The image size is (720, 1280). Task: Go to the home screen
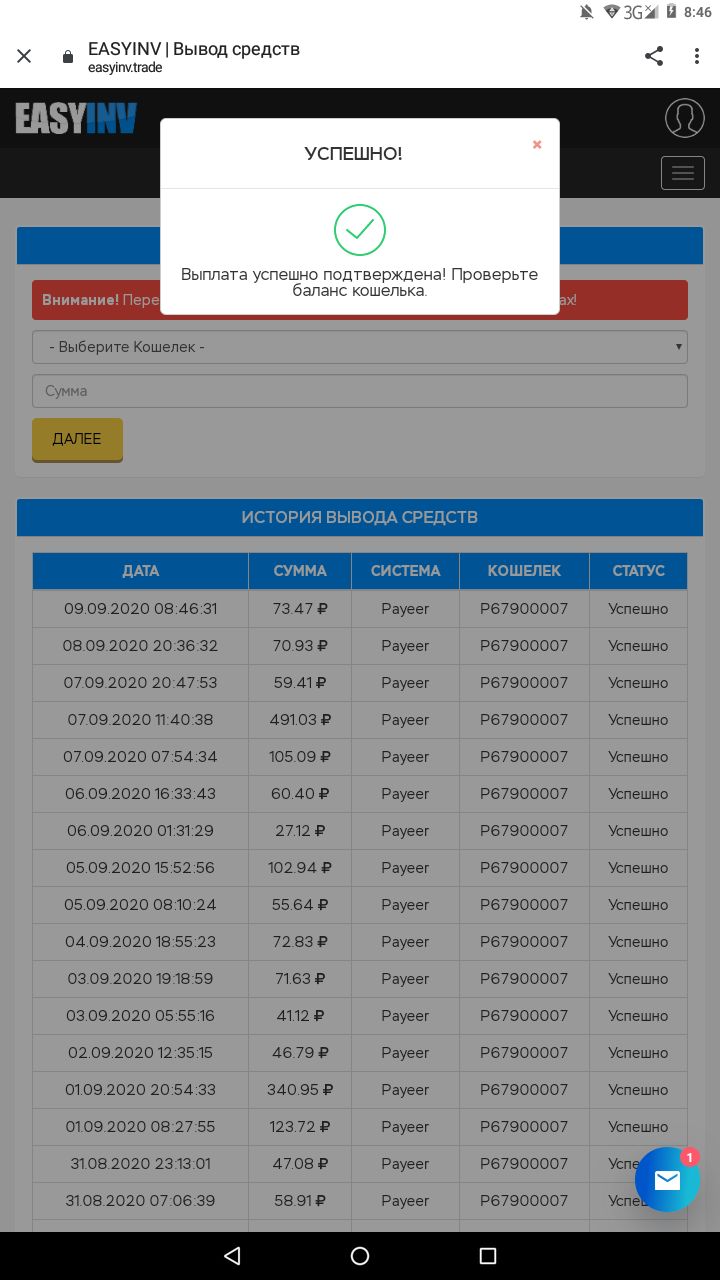tap(360, 1256)
